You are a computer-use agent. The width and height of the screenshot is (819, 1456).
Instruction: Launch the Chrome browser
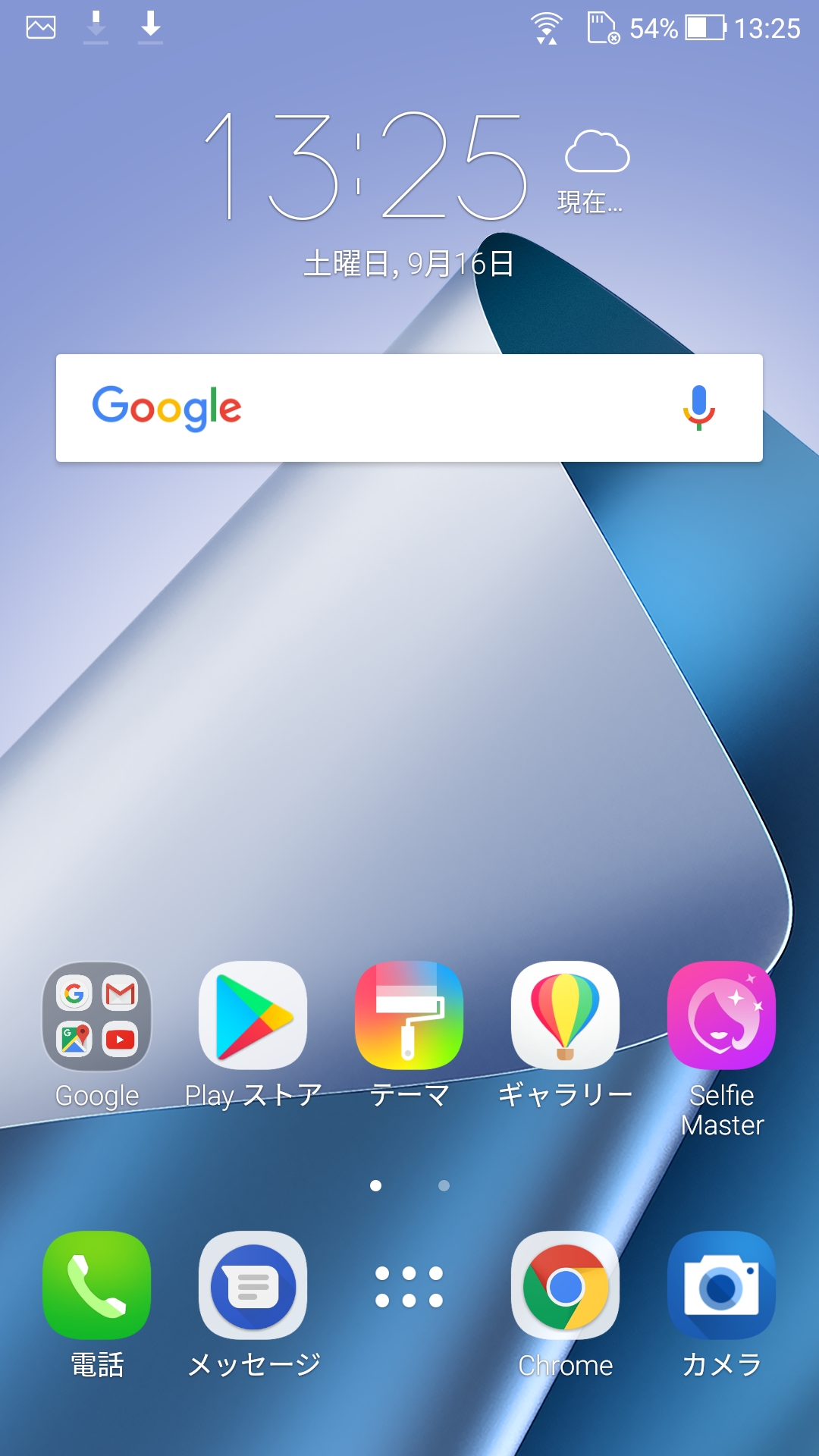click(x=565, y=1285)
